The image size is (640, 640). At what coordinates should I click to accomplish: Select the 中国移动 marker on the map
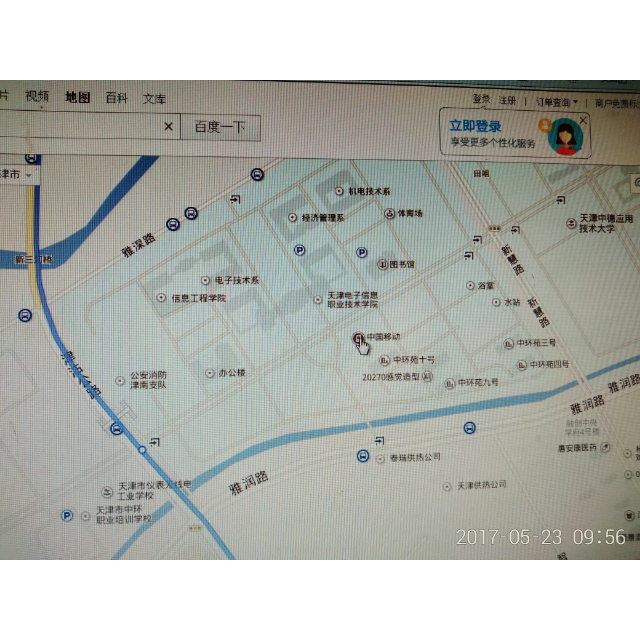(358, 338)
